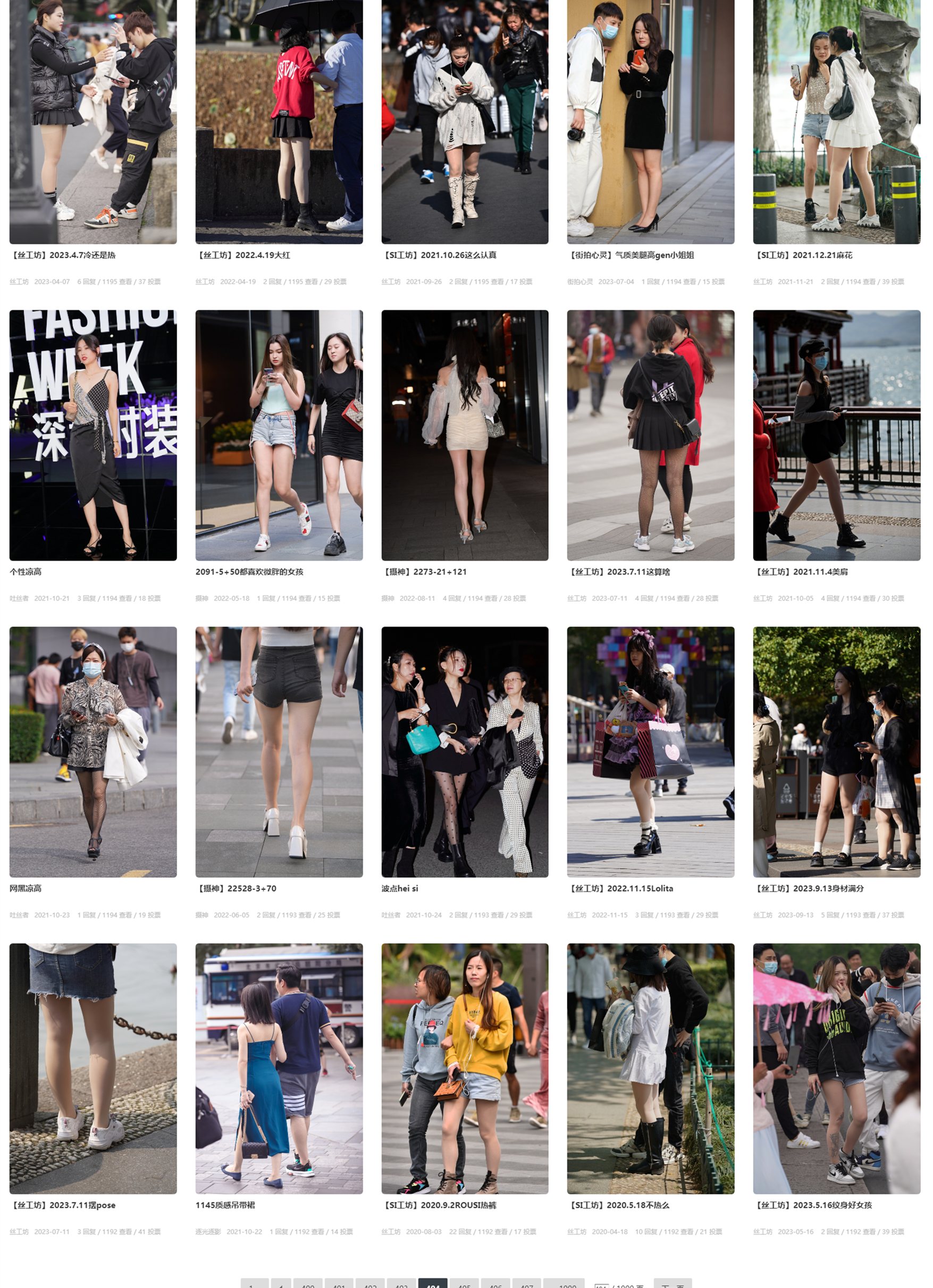
Task: Open the post 【SI工坊】2021.10.26这么认真
Action: tap(439, 255)
